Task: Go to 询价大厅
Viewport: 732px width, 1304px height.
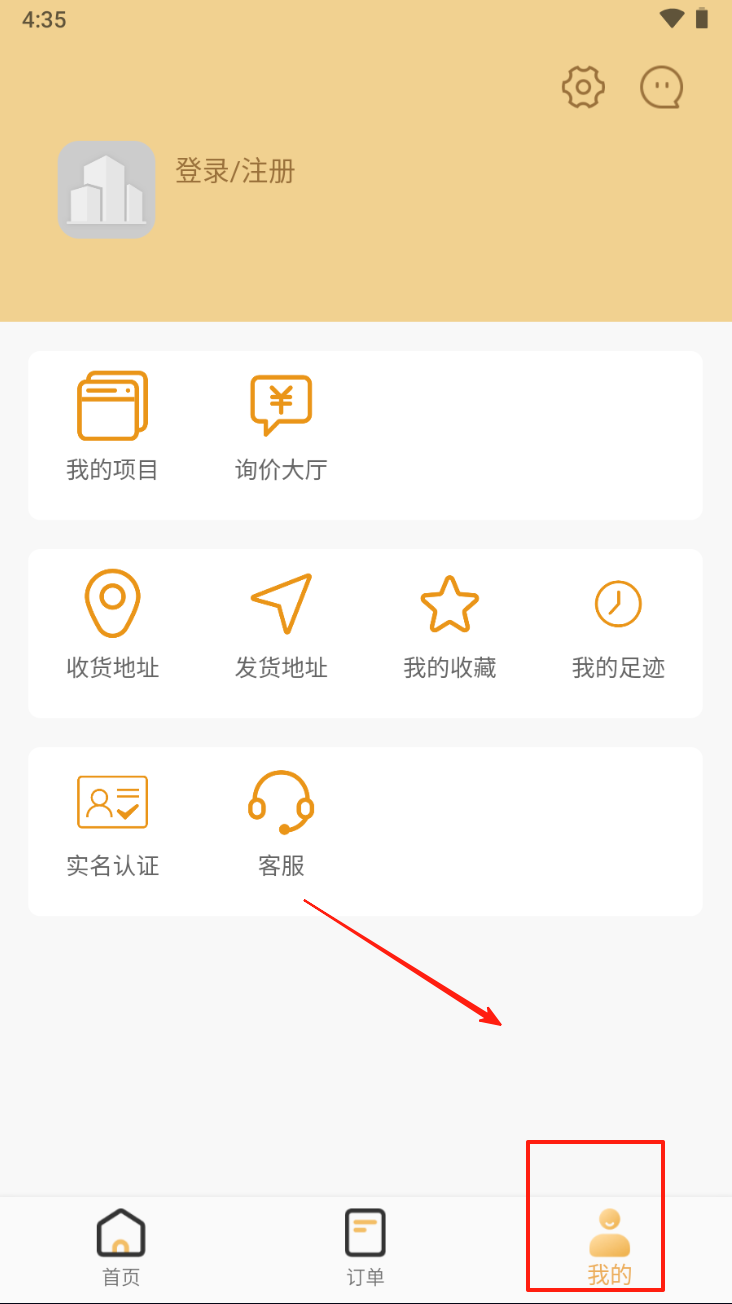Action: coord(281,427)
